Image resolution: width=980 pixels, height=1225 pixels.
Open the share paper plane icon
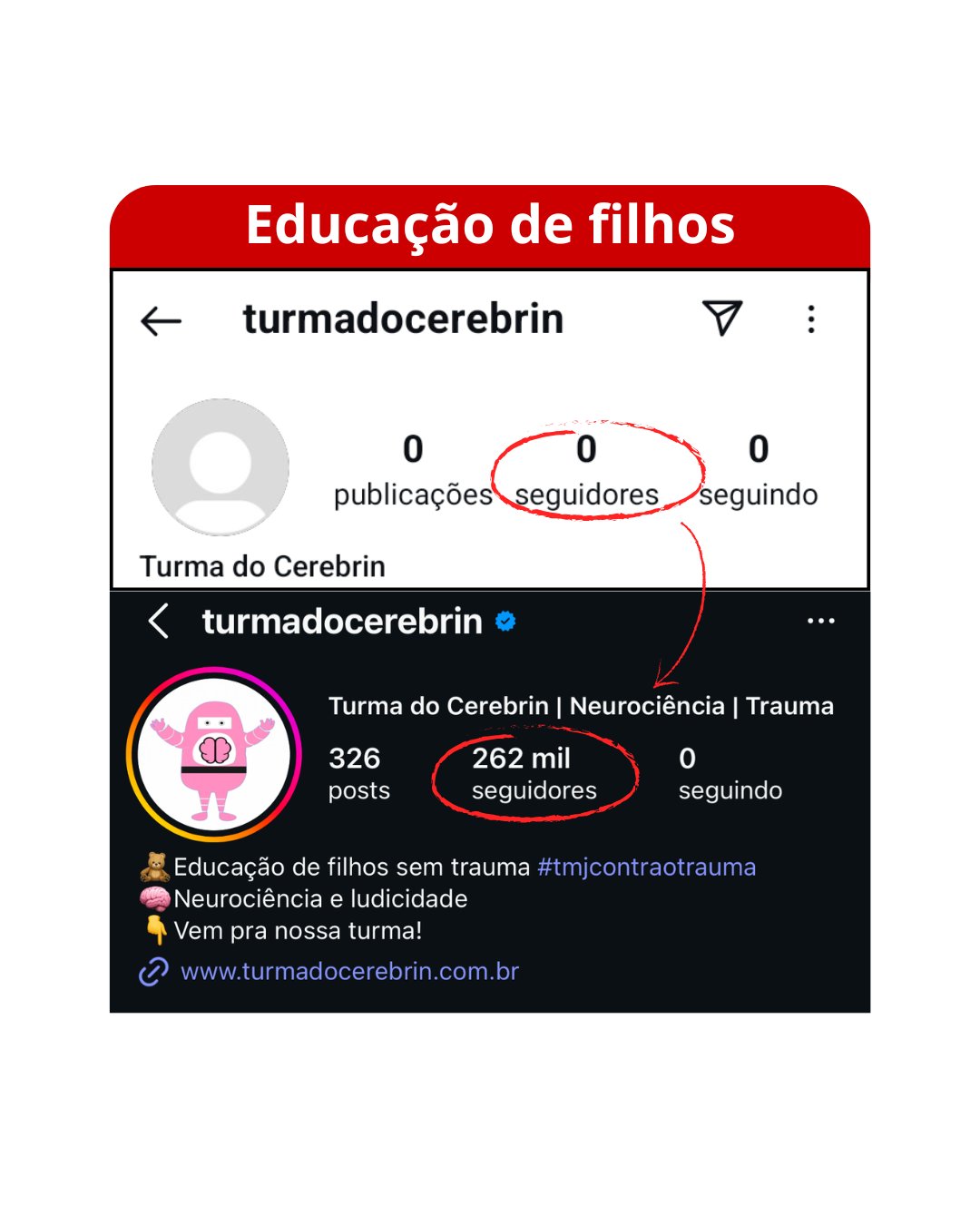tap(723, 319)
